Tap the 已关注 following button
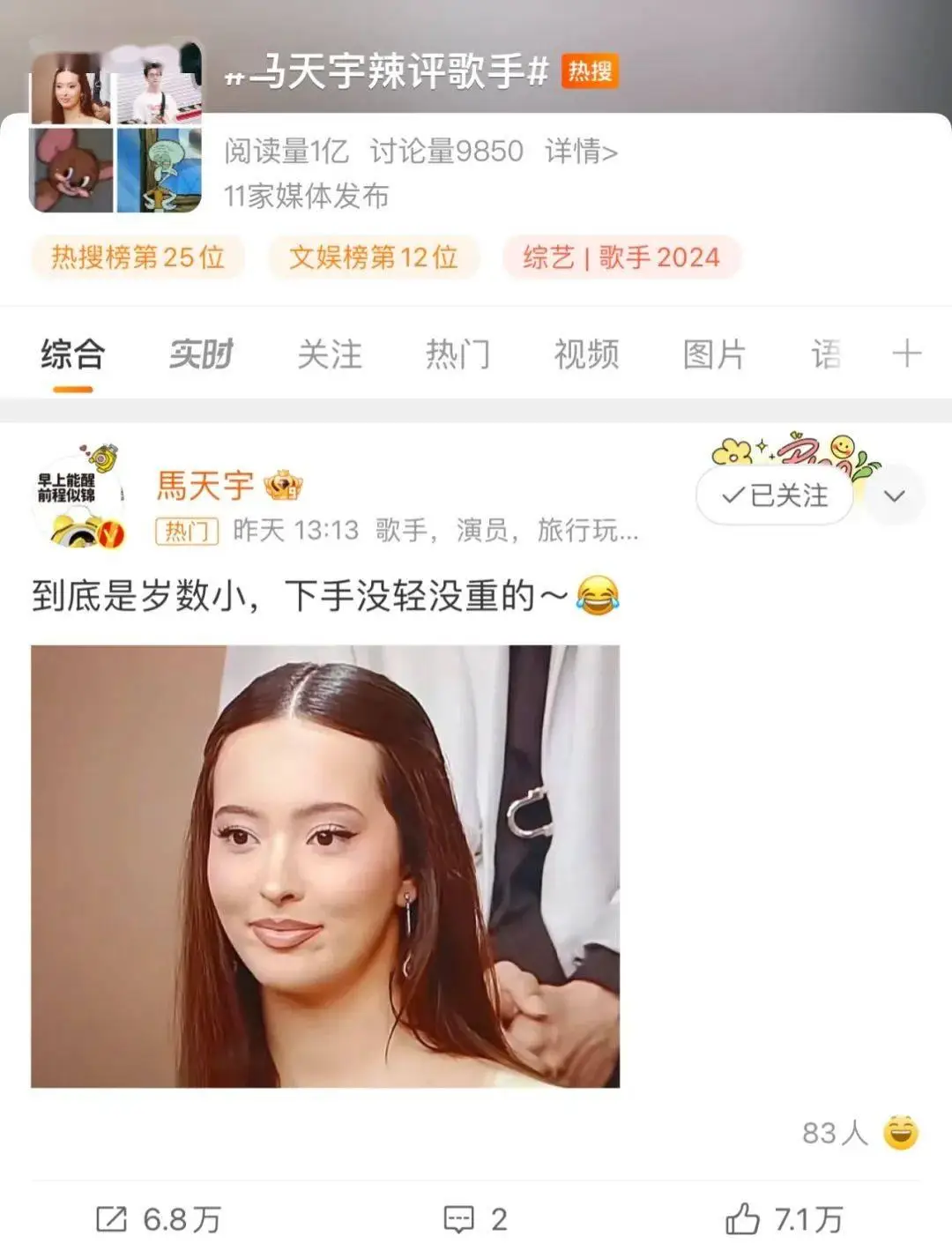The width and height of the screenshot is (952, 1258). click(x=775, y=495)
